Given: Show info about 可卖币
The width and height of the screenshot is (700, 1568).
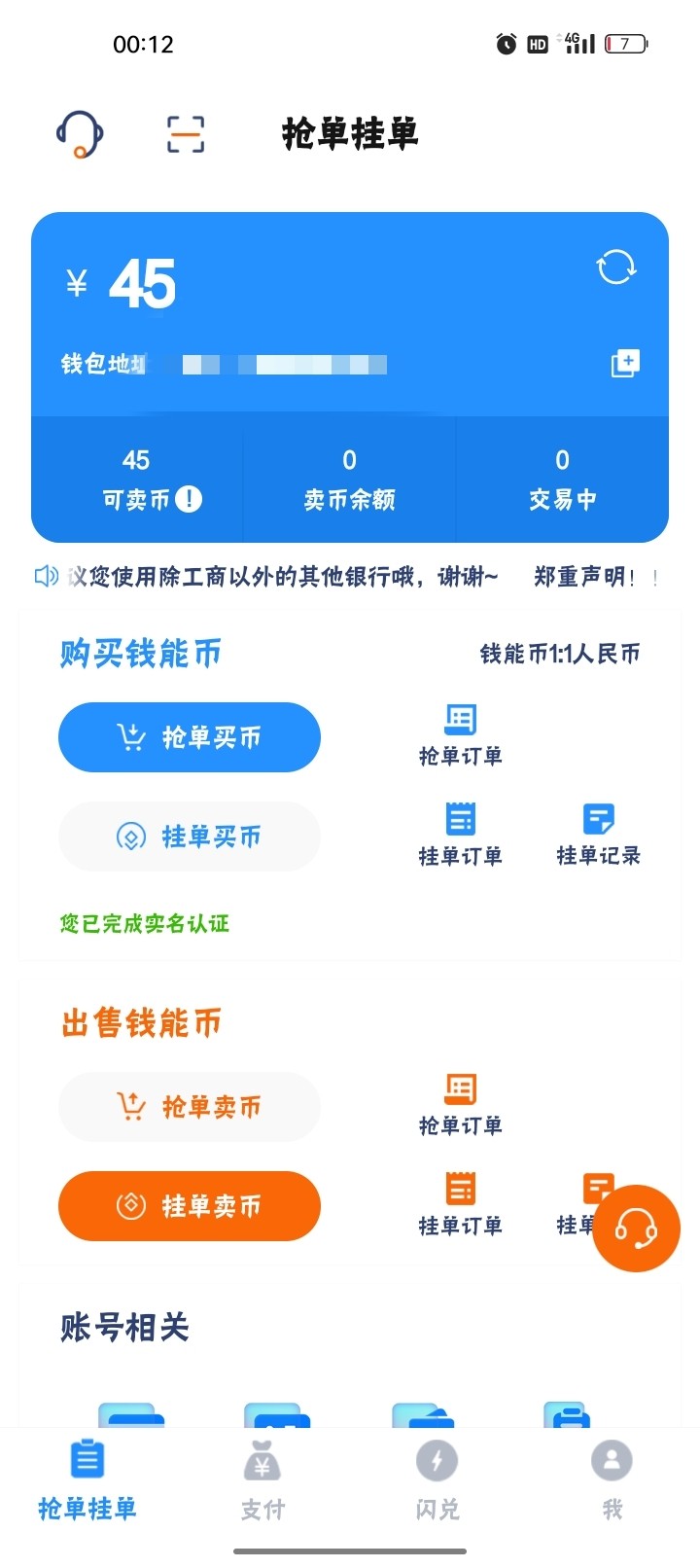Looking at the screenshot, I should (x=189, y=499).
